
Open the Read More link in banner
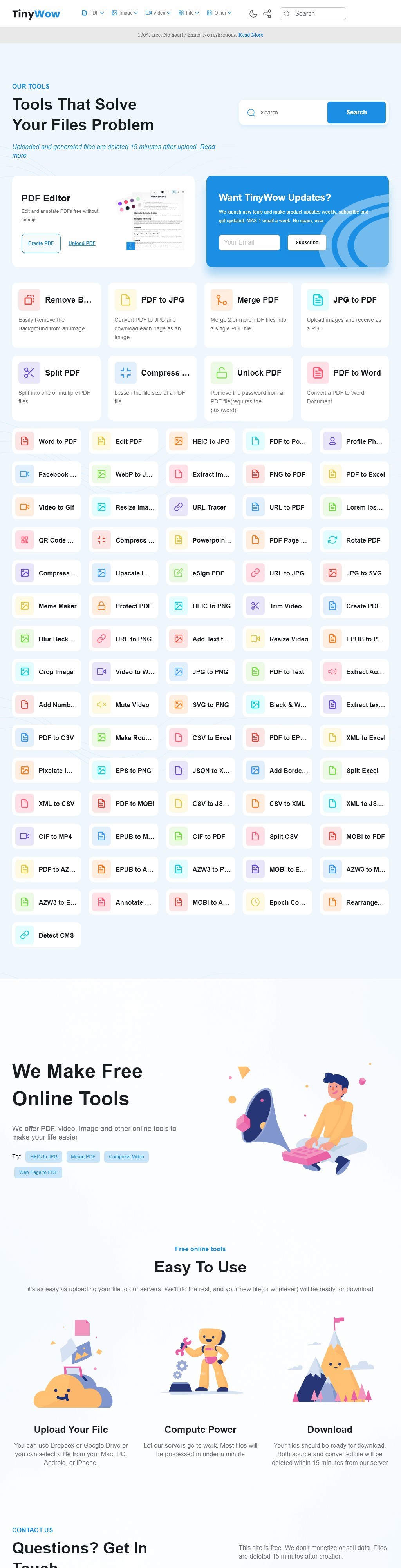pos(251,35)
